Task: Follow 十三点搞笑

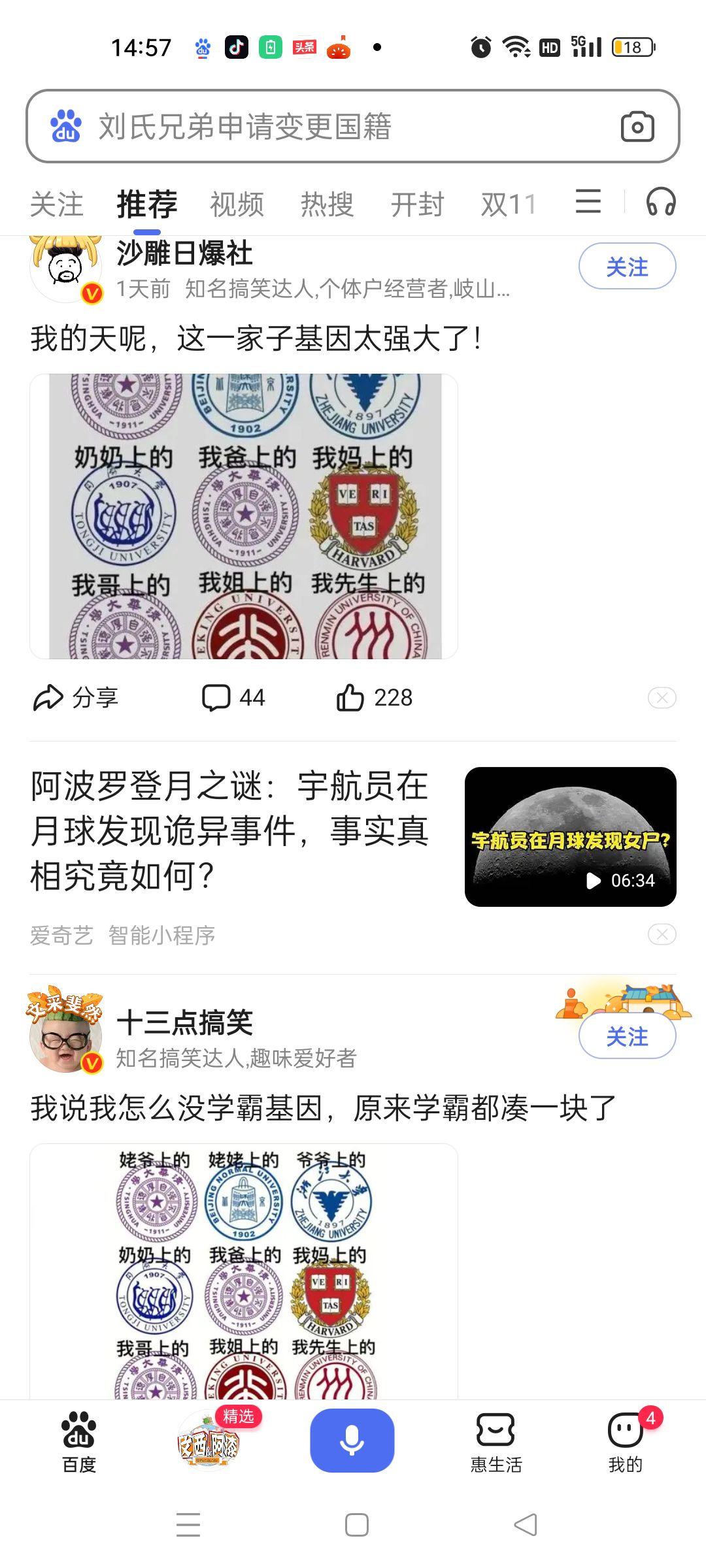Action: tap(627, 1036)
